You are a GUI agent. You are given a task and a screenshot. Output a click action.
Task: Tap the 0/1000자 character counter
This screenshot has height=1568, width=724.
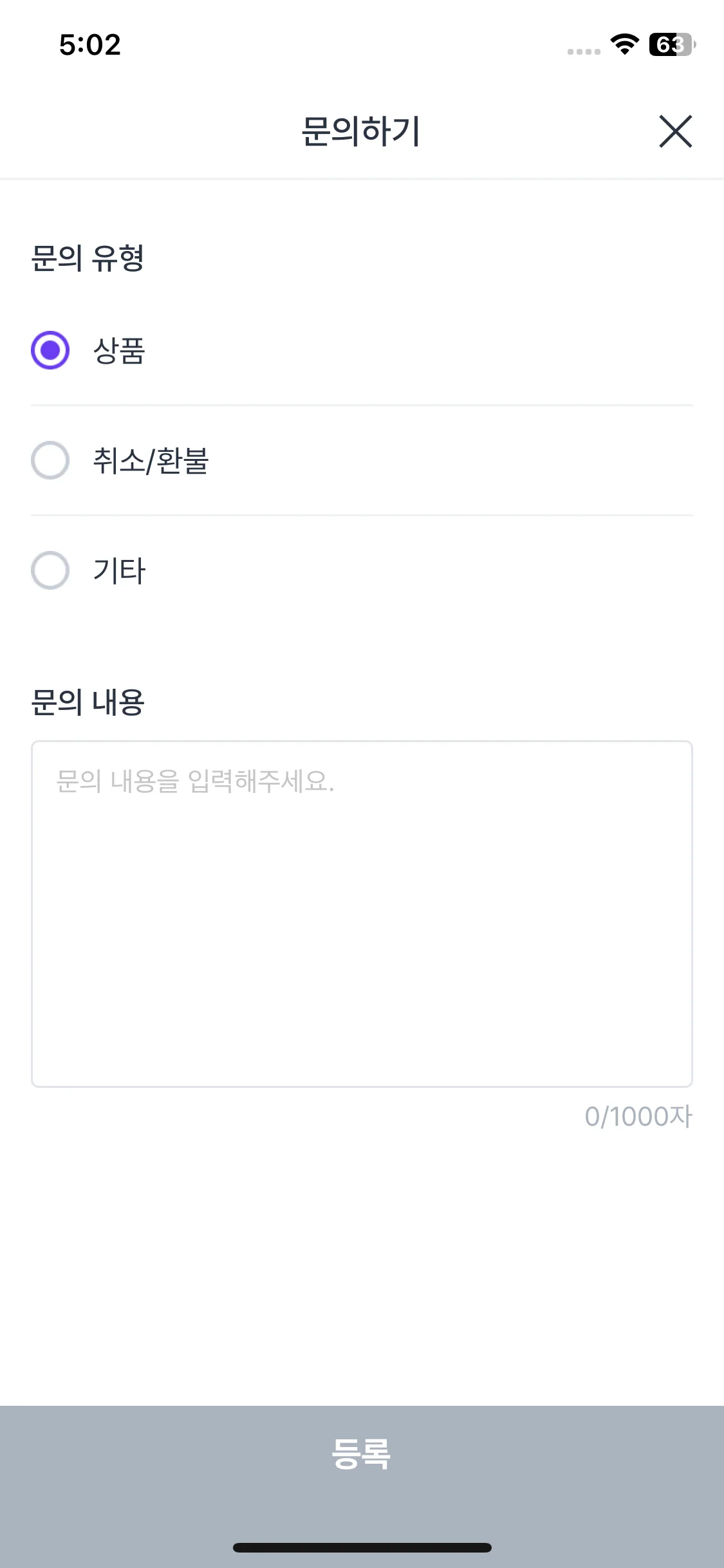pos(638,1117)
